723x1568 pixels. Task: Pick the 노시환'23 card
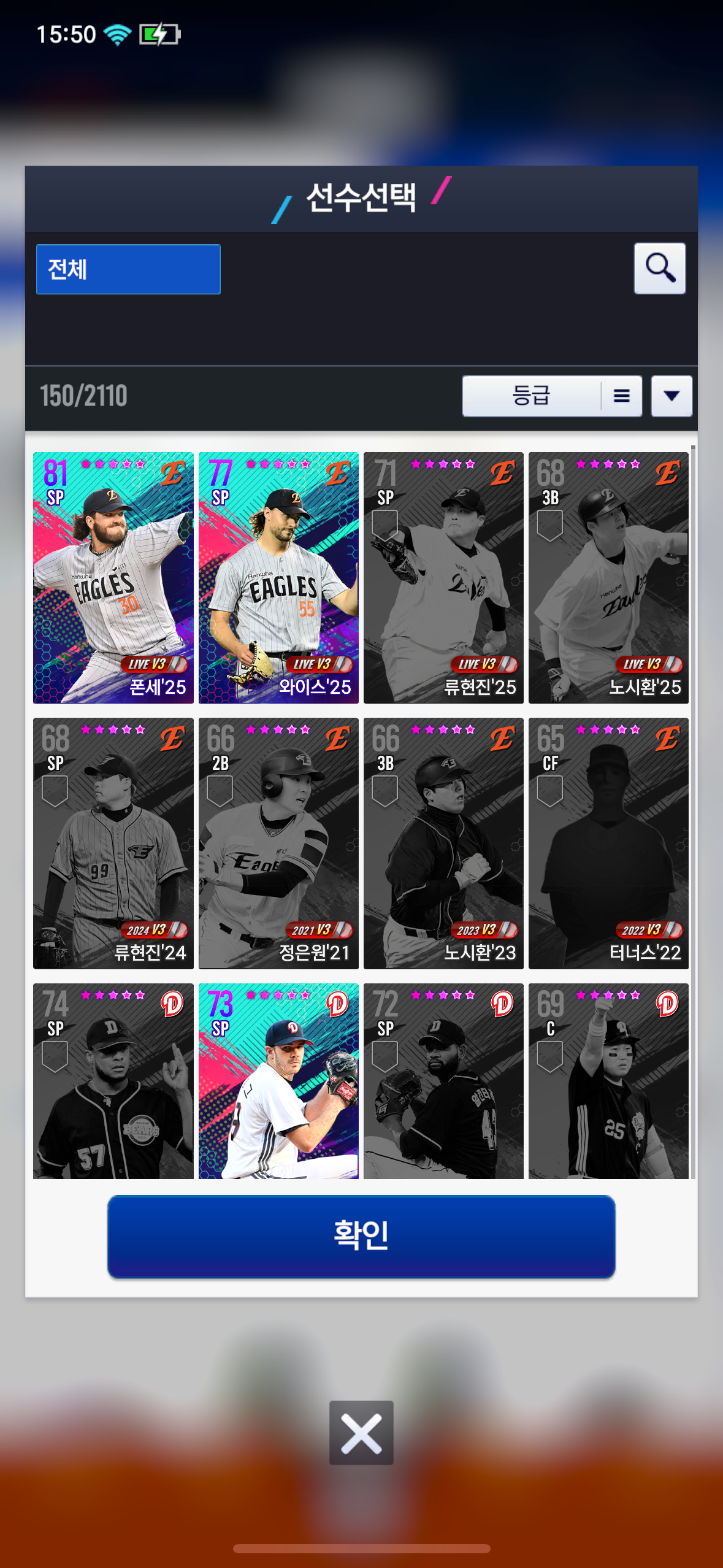pyautogui.click(x=443, y=844)
